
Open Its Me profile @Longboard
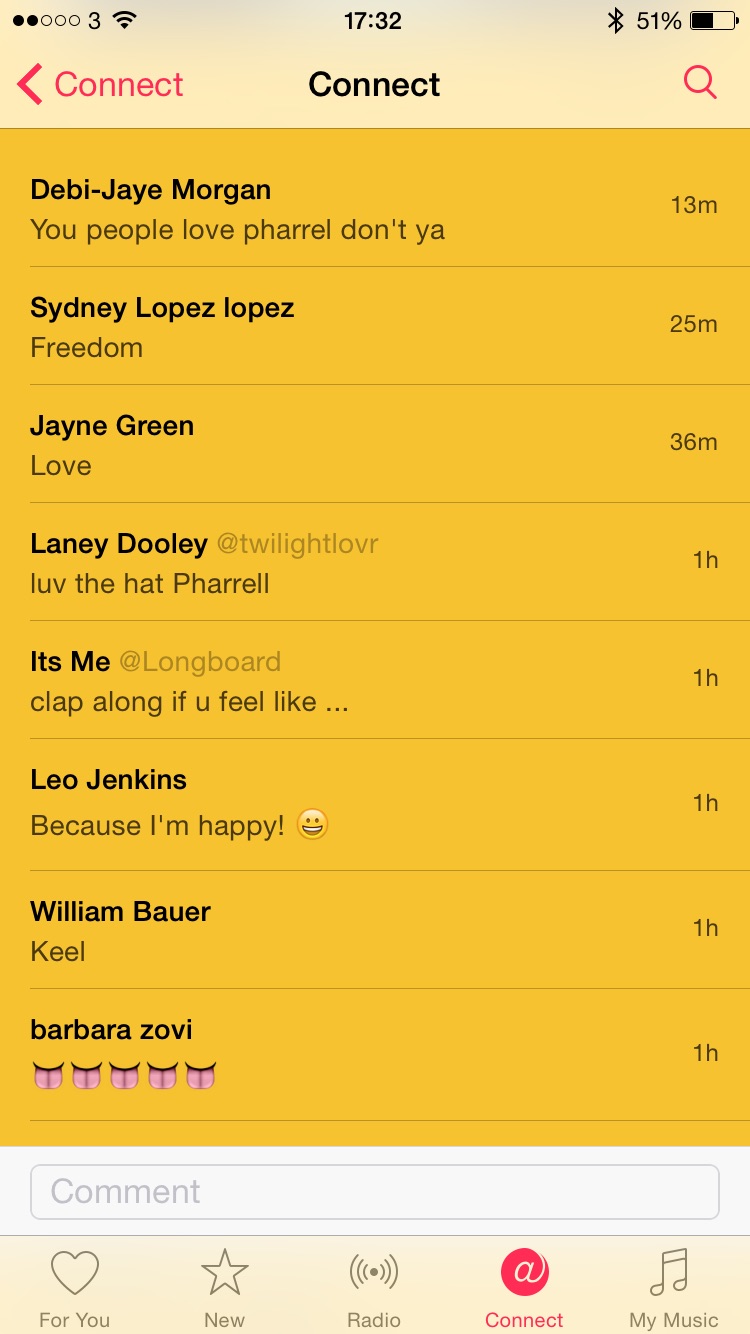200,662
